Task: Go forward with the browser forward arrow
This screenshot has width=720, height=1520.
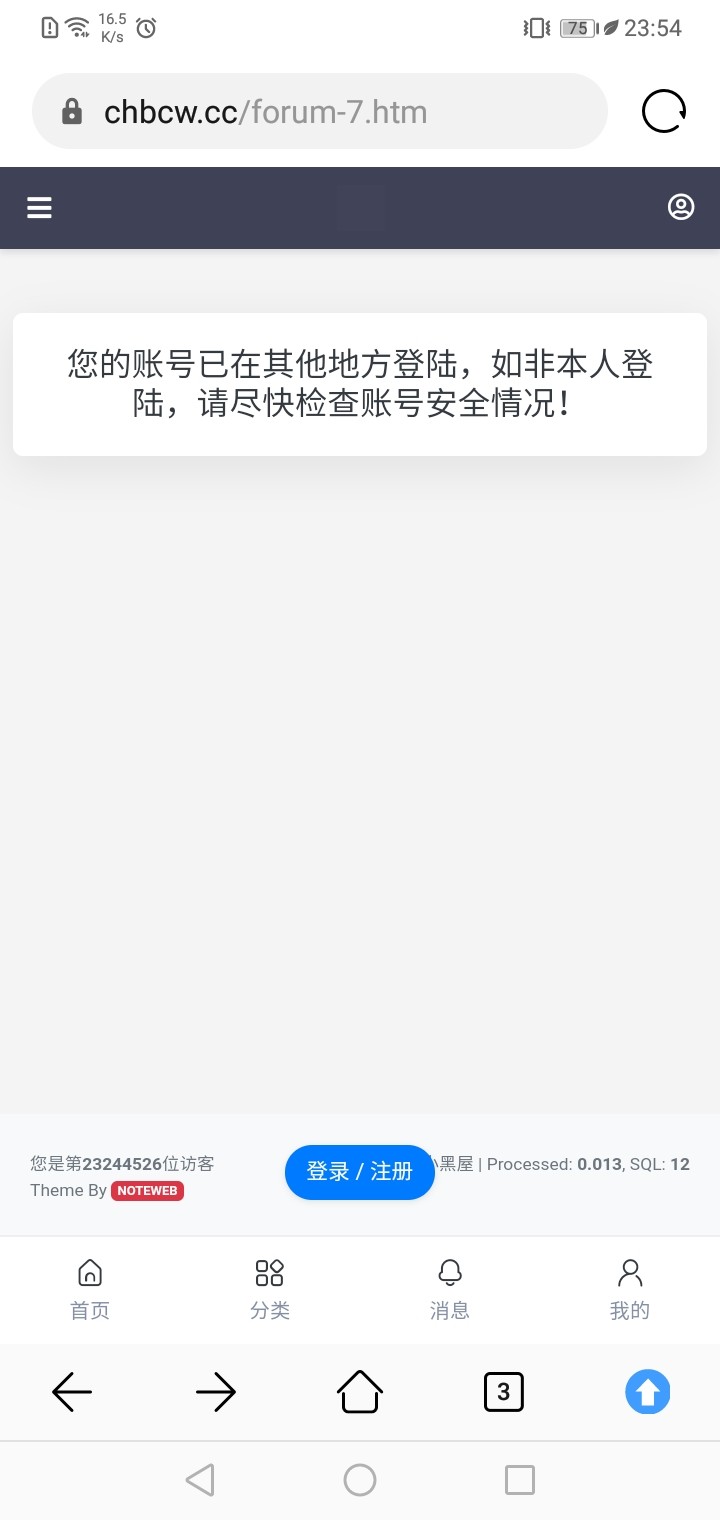Action: tap(216, 1392)
